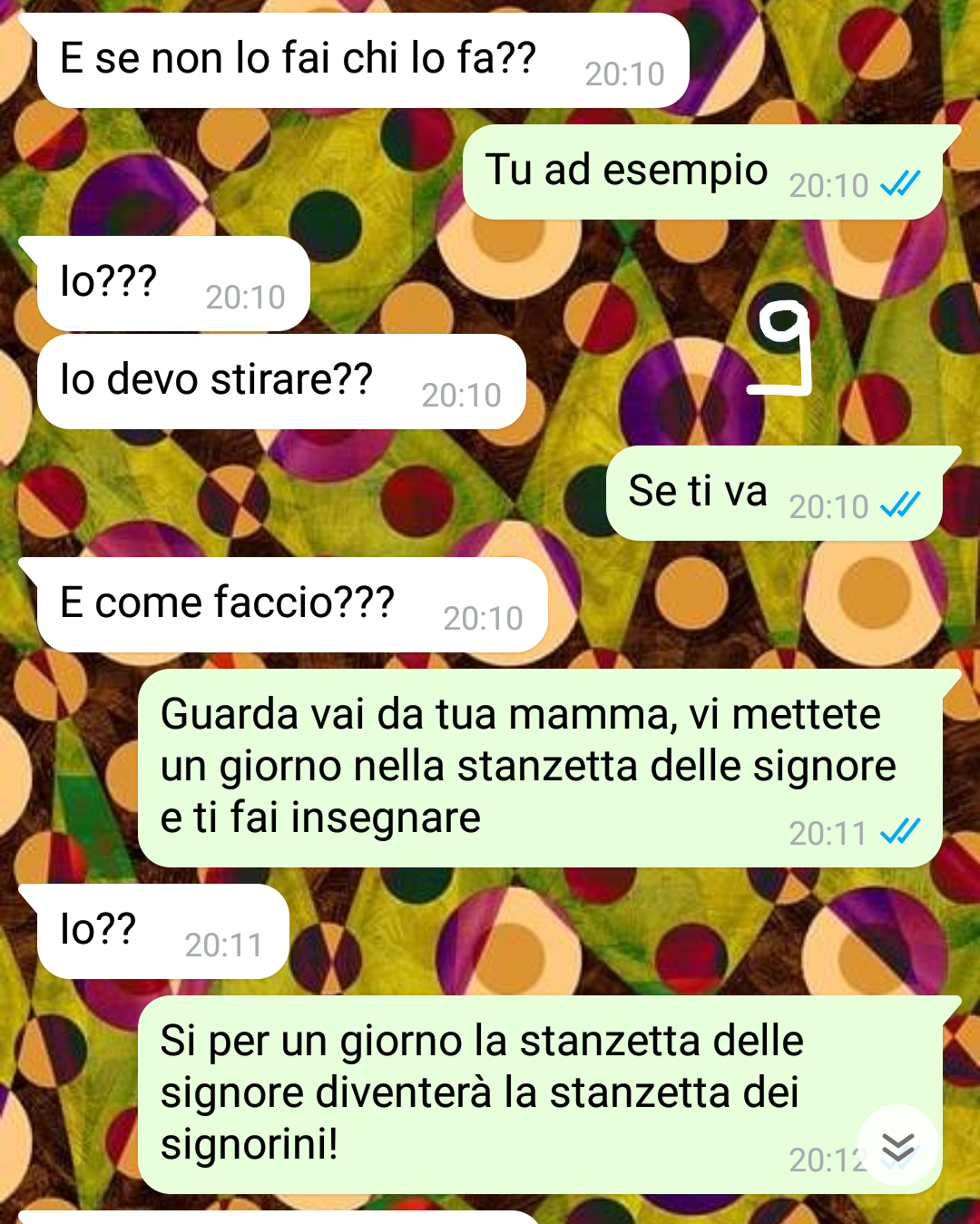Jump to the latest messages with the double-chevron button
Viewport: 980px width, 1224px height.
coord(897,1145)
